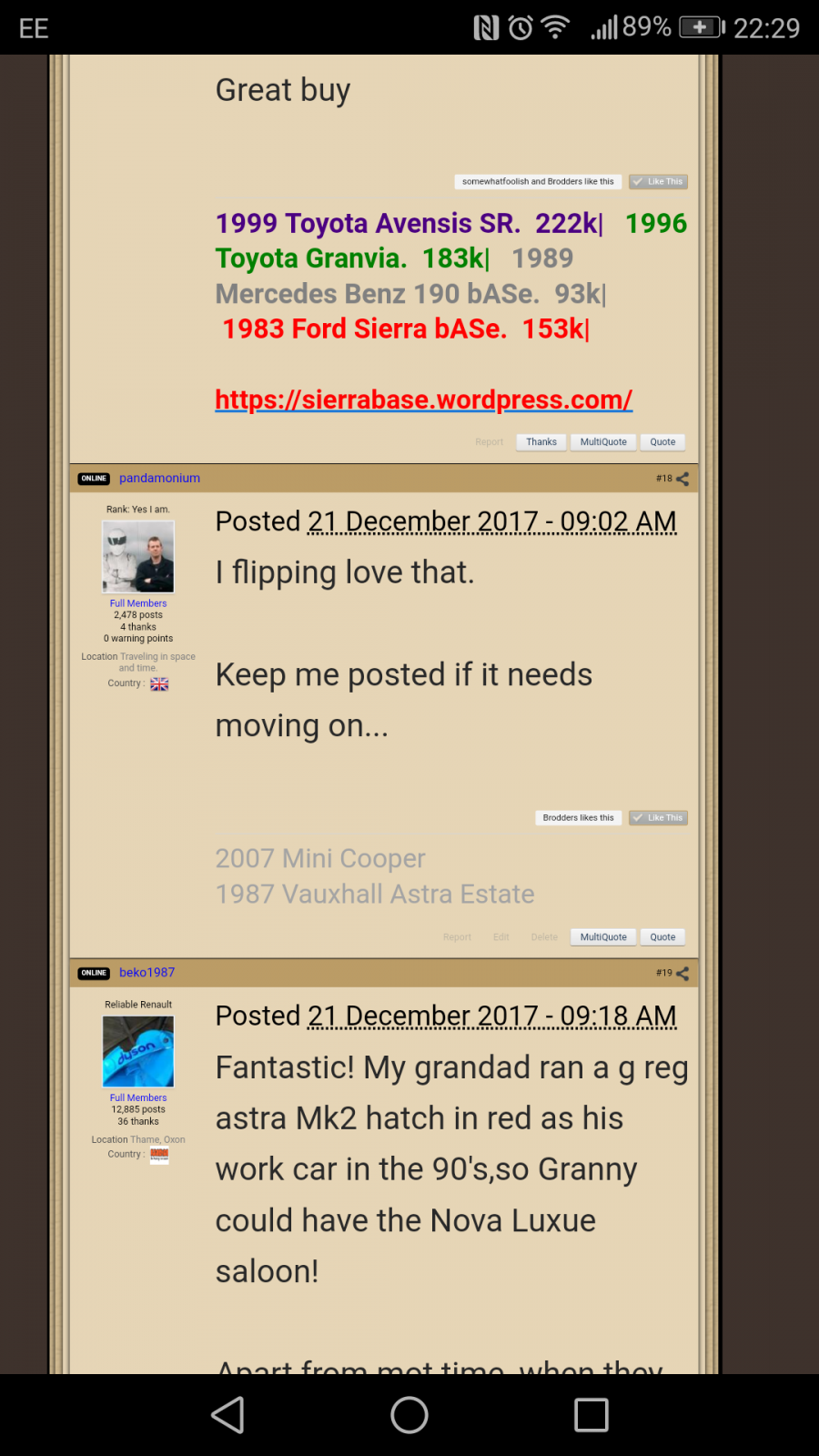Like the Great buy post
Viewport: 819px width, 1456px height.
(x=658, y=182)
